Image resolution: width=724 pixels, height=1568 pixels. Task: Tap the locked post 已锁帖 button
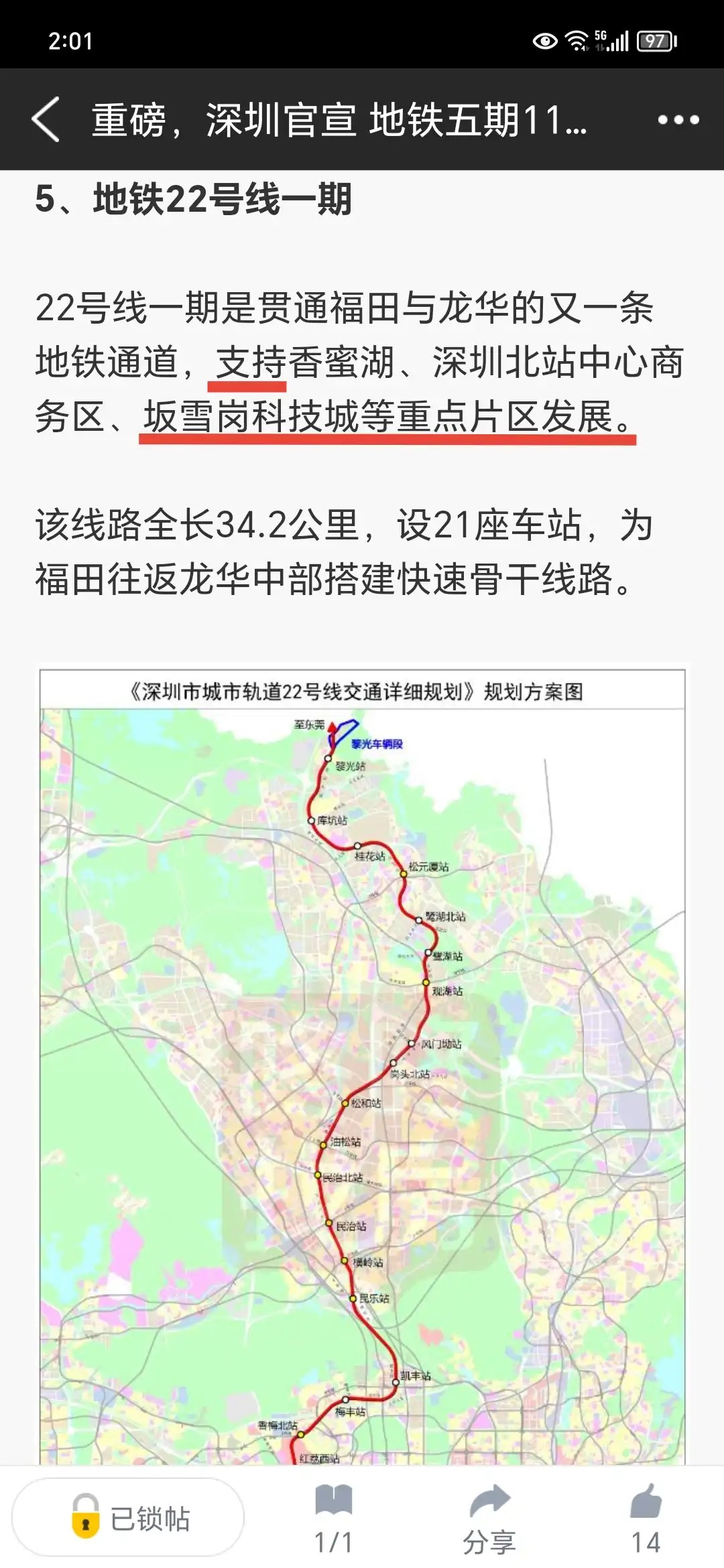pyautogui.click(x=129, y=1518)
